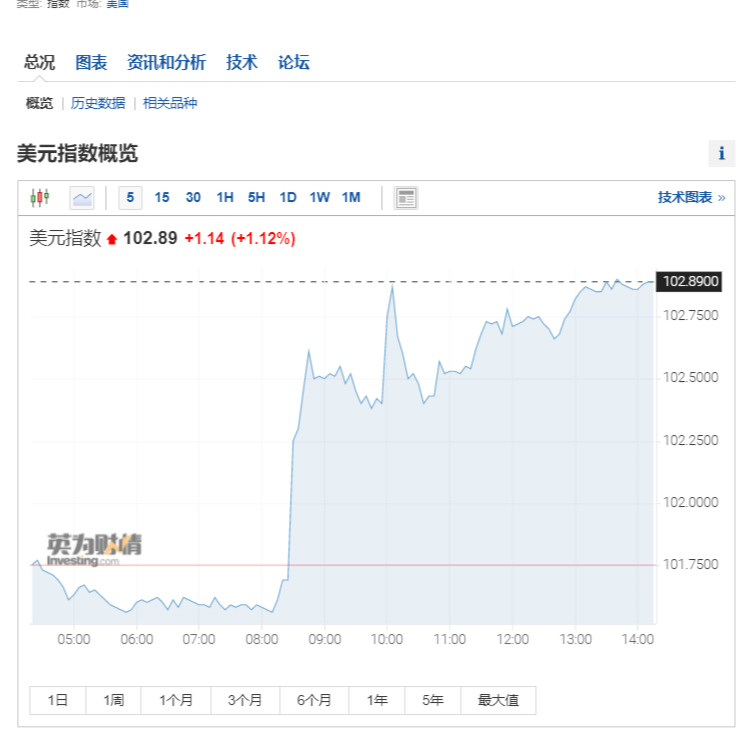Select the 15 minute interval
The height and width of the screenshot is (740, 749).
click(x=162, y=197)
